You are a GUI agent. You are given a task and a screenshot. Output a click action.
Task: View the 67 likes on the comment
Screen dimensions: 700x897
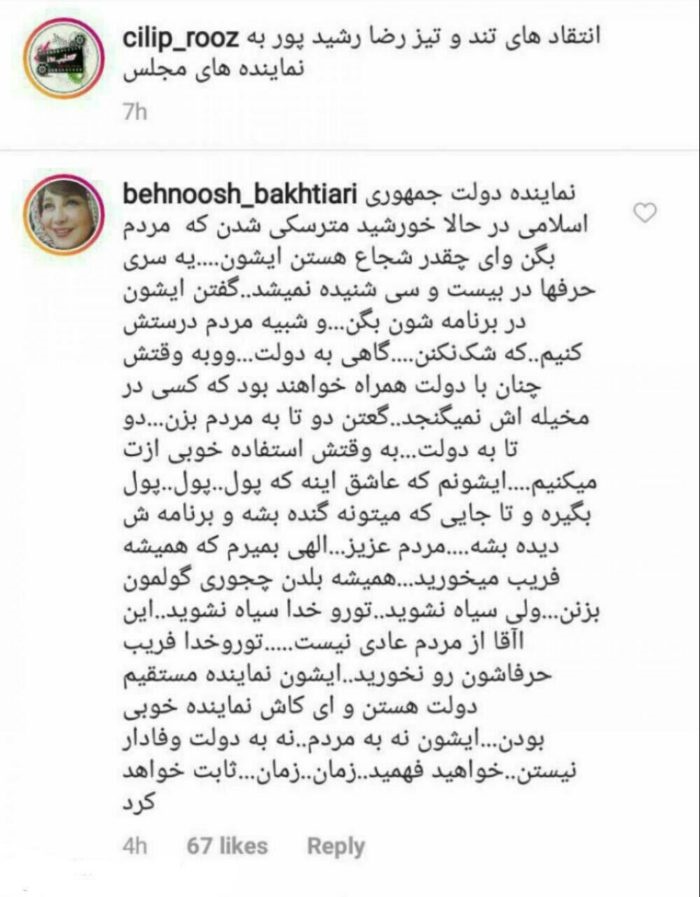pos(228,846)
